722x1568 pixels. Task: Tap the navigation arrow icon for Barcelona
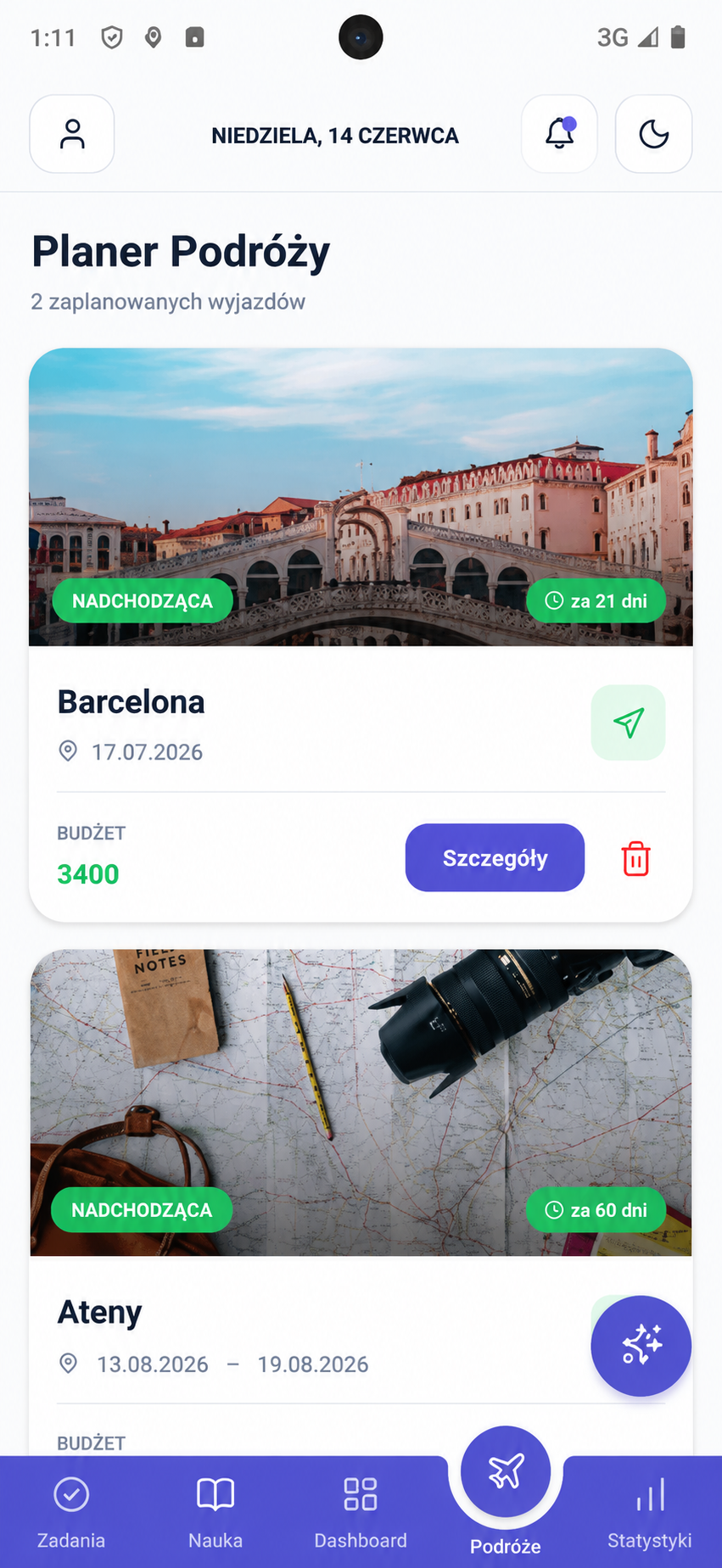tap(628, 723)
